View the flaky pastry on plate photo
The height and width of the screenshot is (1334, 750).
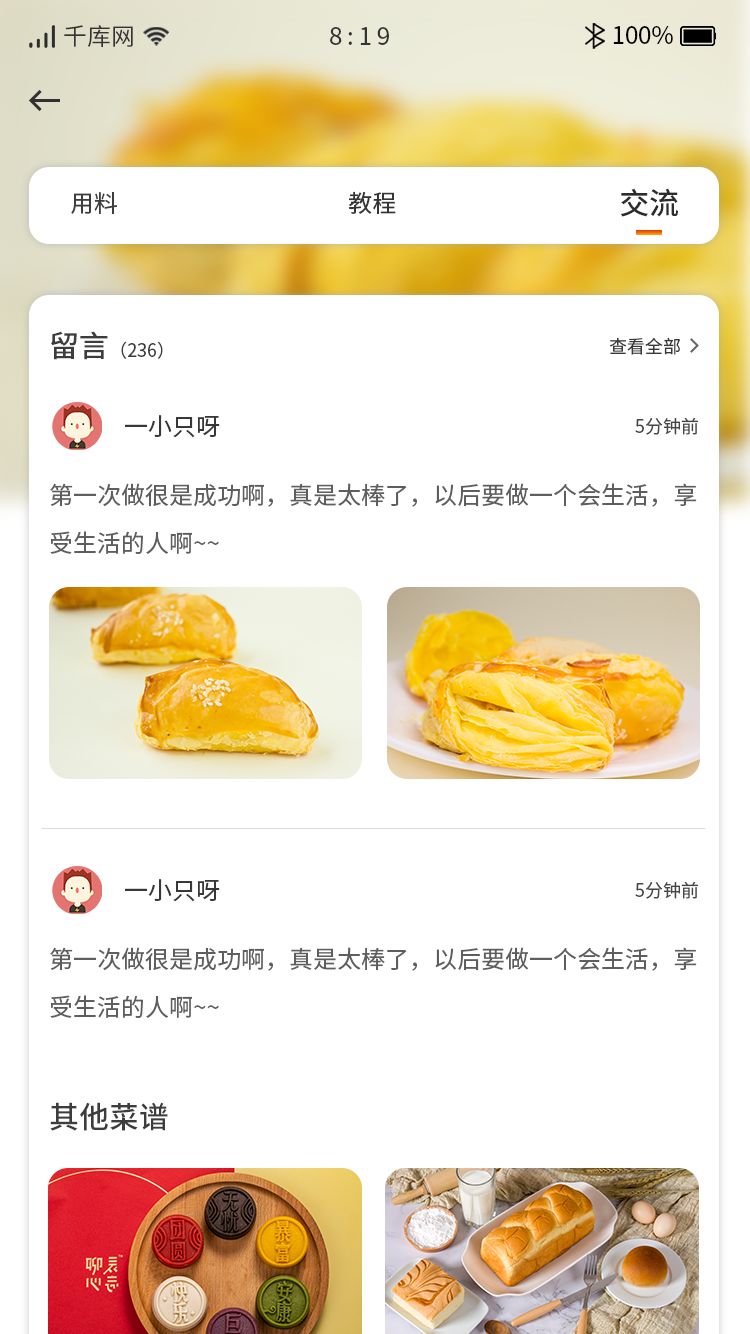coord(543,683)
